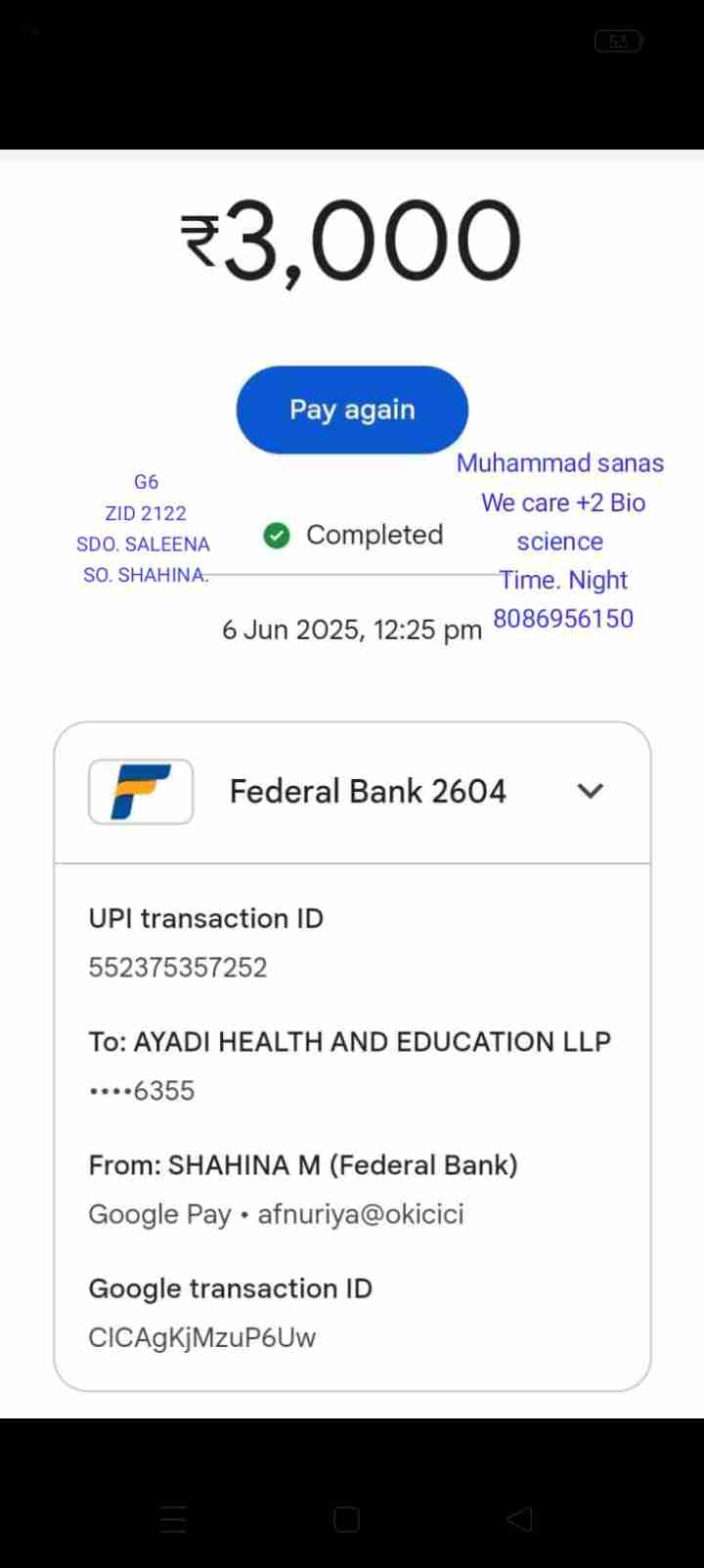Viewport: 704px width, 1568px height.
Task: Tap the Pay again button
Action: (352, 410)
